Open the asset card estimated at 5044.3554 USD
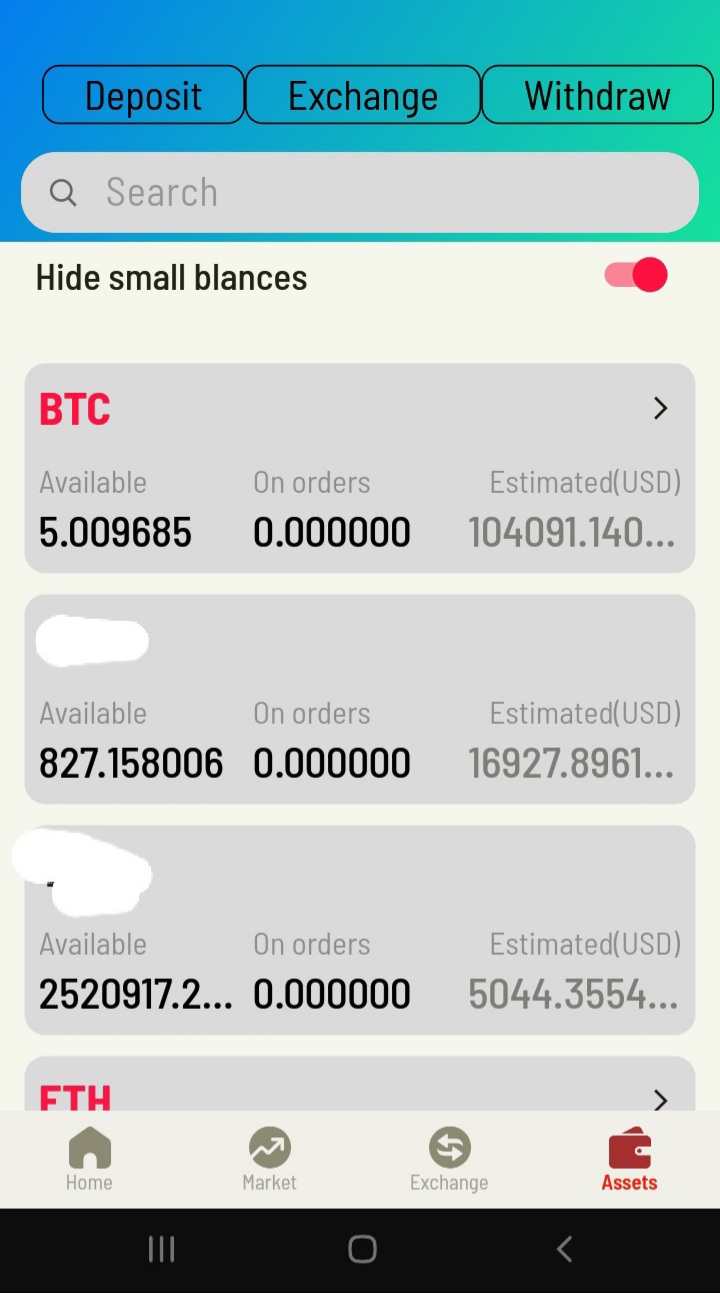The image size is (720, 1293). pyautogui.click(x=360, y=930)
